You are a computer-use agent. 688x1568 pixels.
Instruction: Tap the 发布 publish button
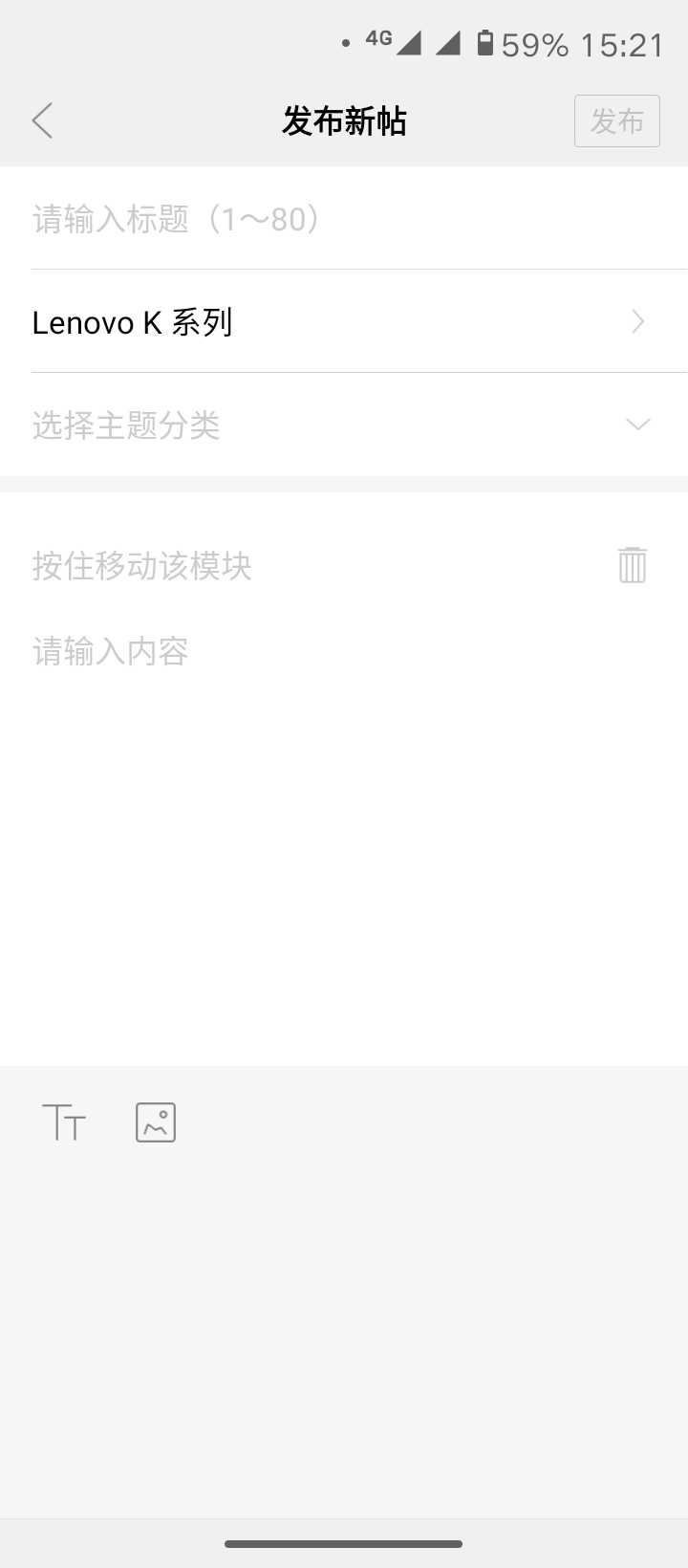click(x=616, y=120)
